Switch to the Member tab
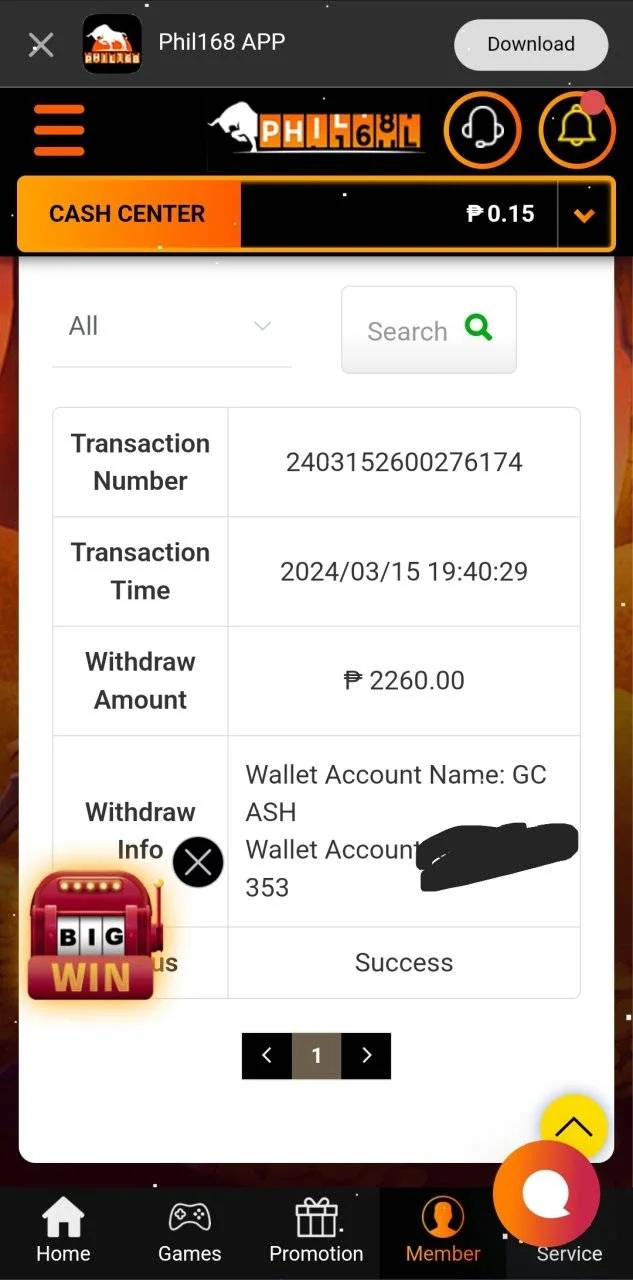 (x=443, y=1232)
